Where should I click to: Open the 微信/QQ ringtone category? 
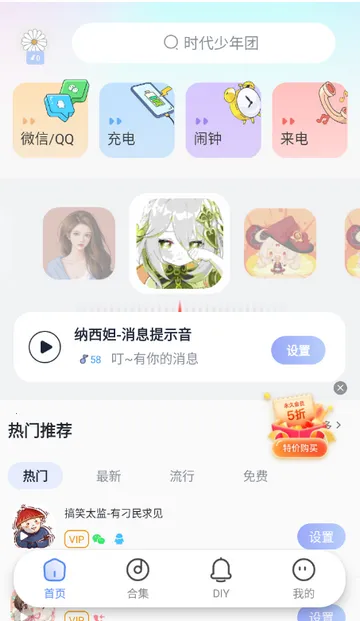click(51, 120)
